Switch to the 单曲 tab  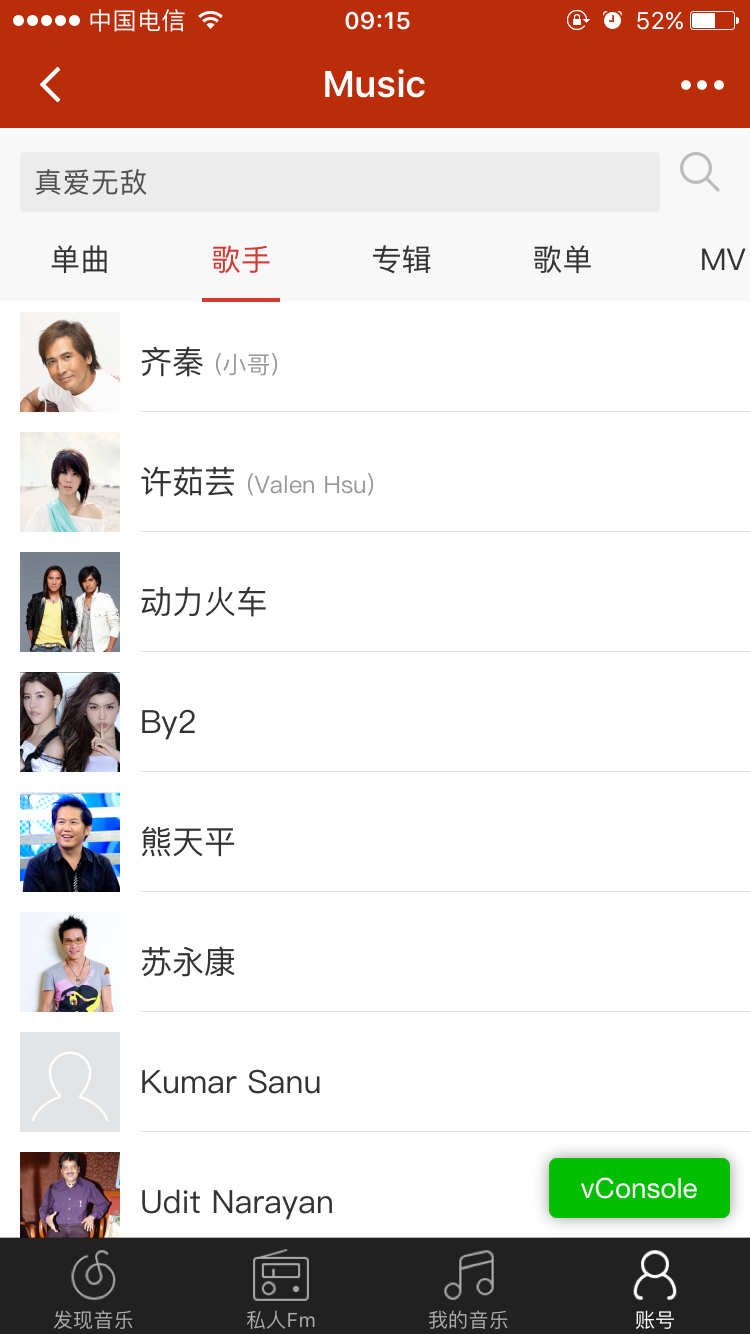click(x=80, y=260)
